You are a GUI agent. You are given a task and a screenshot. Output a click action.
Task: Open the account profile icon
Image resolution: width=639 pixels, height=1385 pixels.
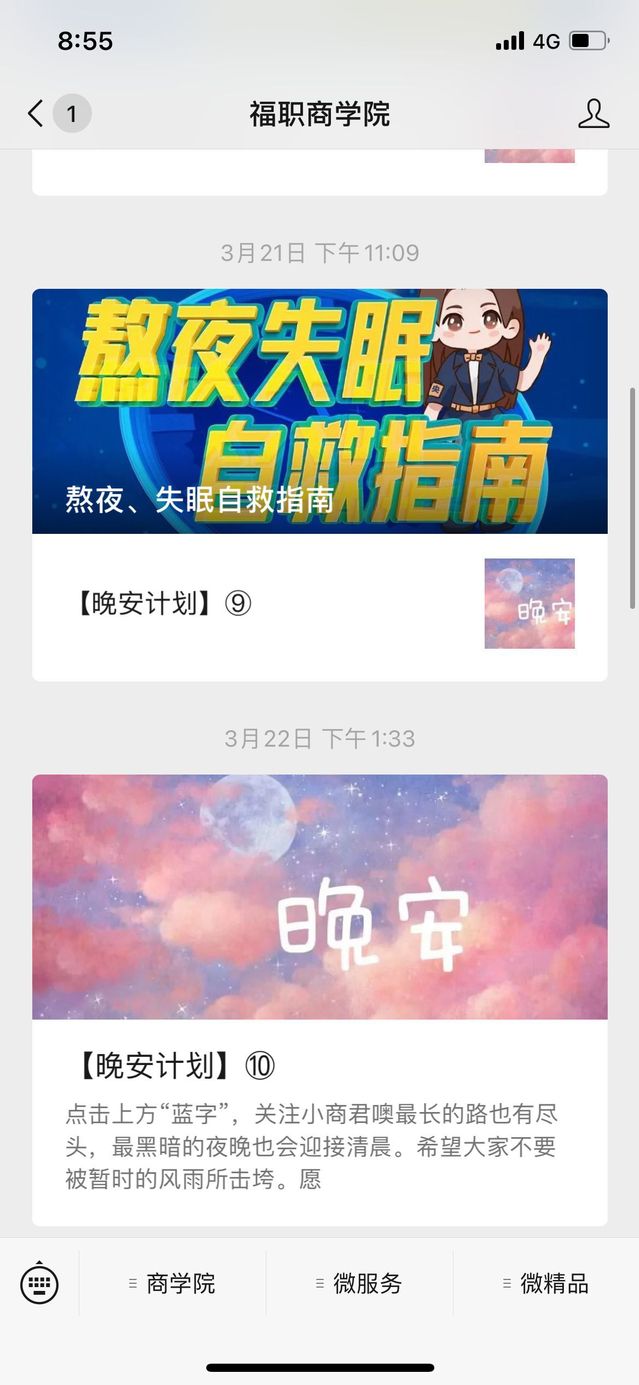pyautogui.click(x=593, y=114)
